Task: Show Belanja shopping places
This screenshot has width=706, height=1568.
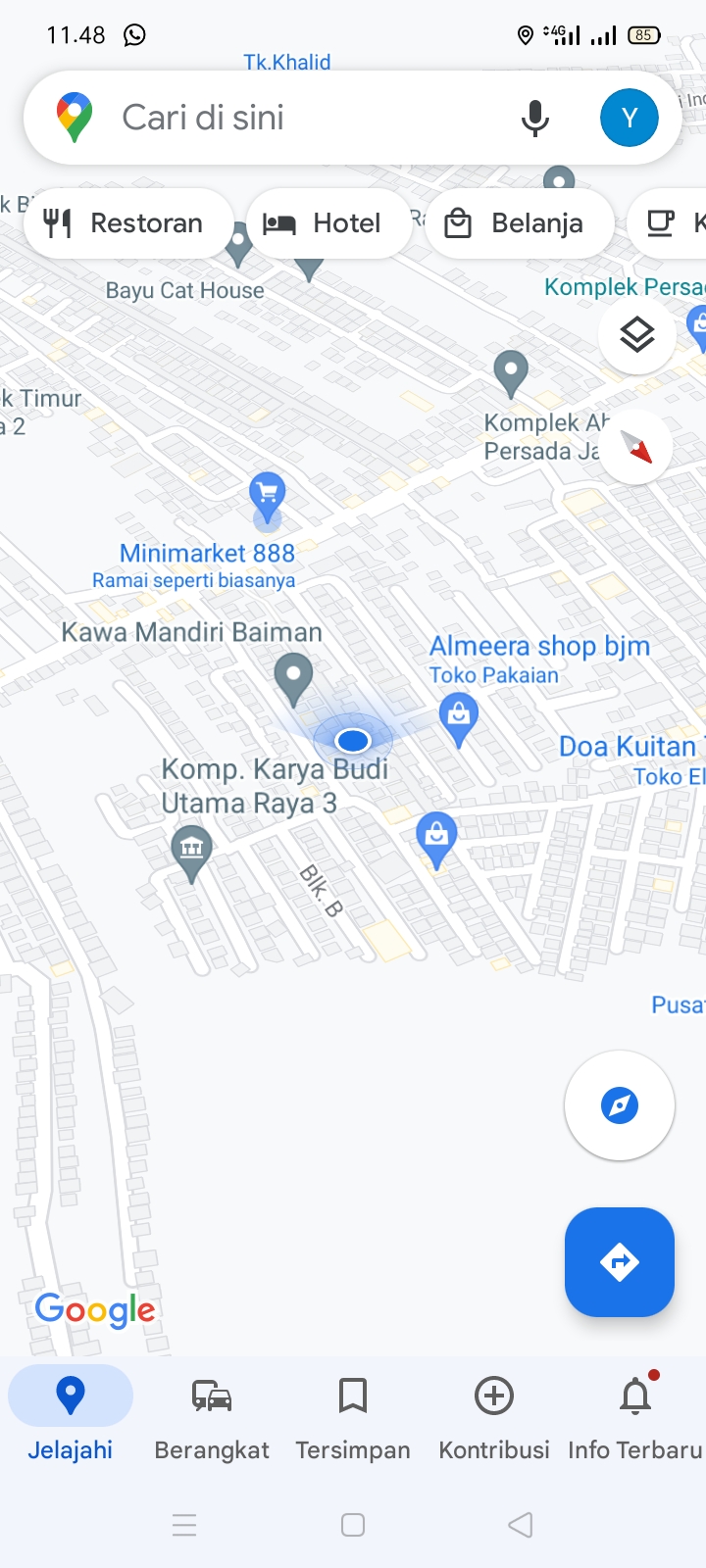Action: click(x=519, y=223)
